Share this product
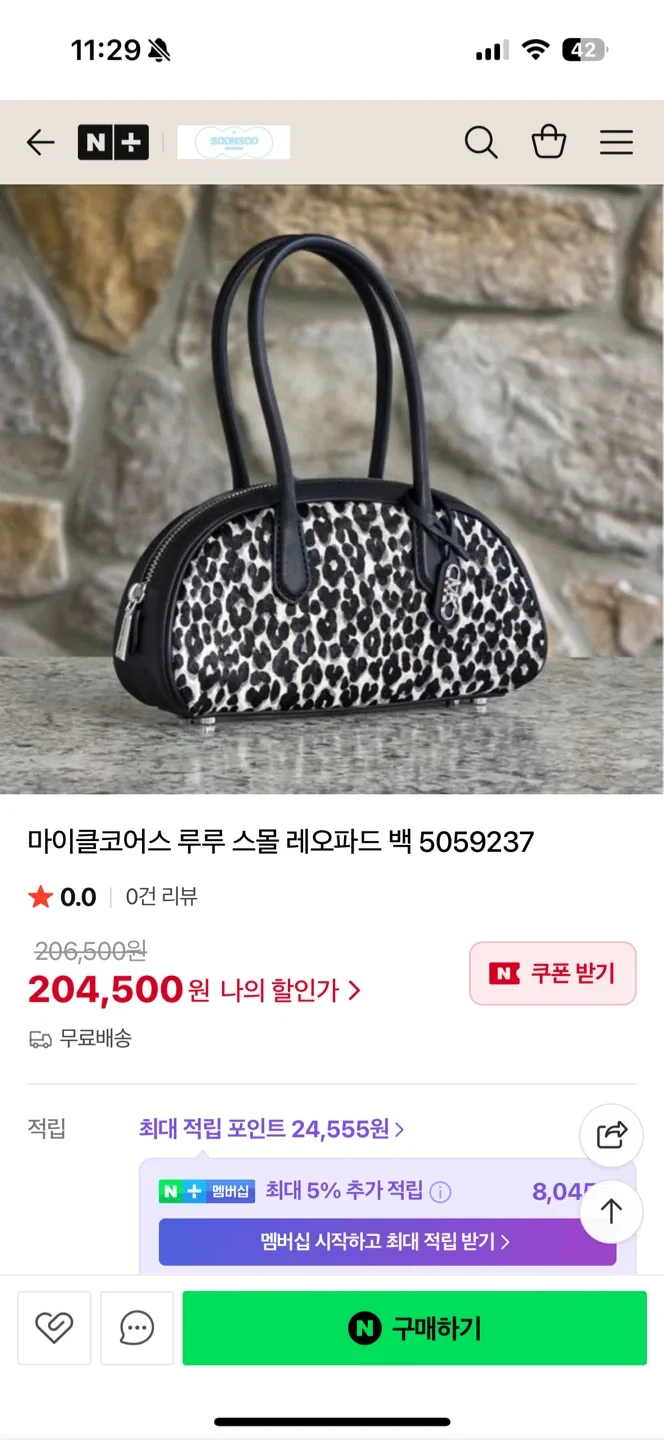 click(611, 1135)
